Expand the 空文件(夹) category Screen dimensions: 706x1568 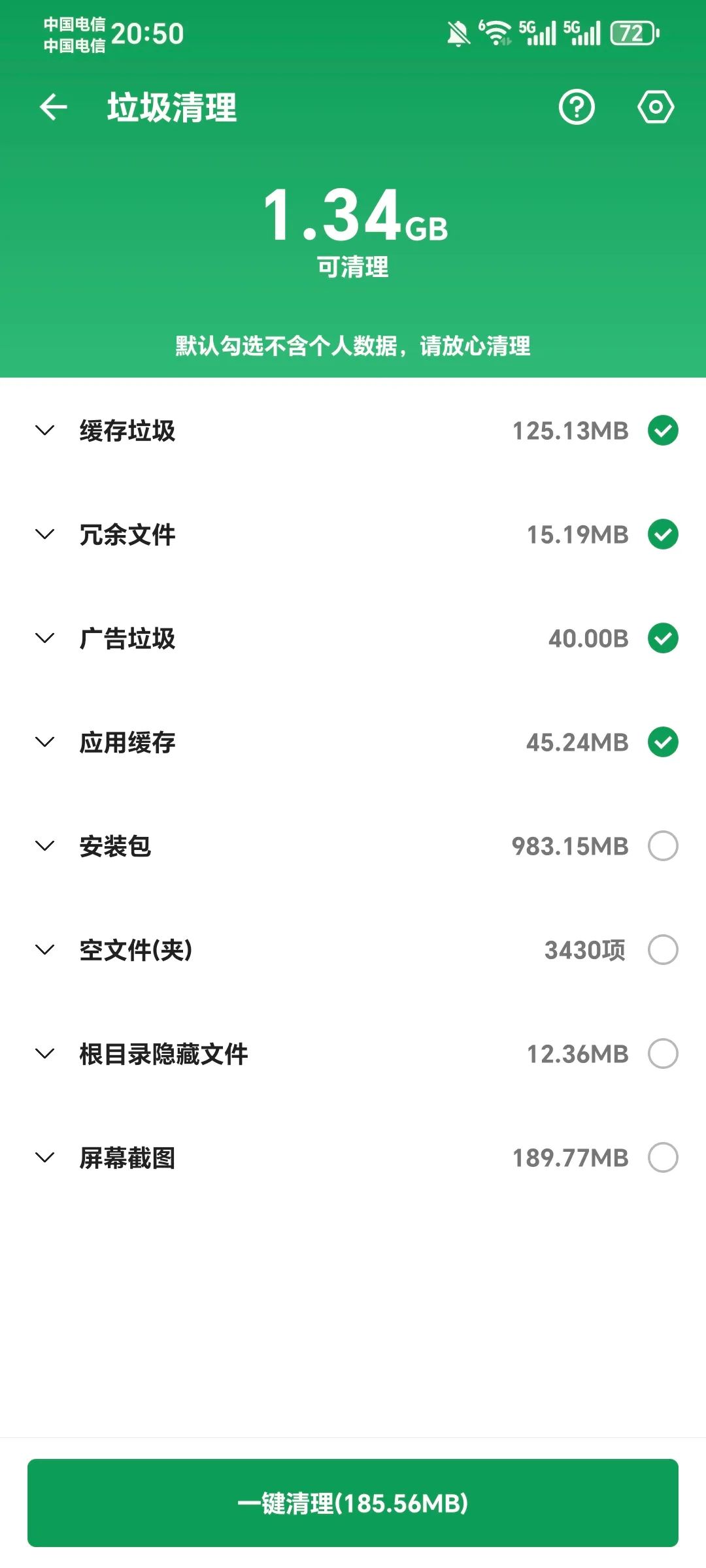point(44,950)
